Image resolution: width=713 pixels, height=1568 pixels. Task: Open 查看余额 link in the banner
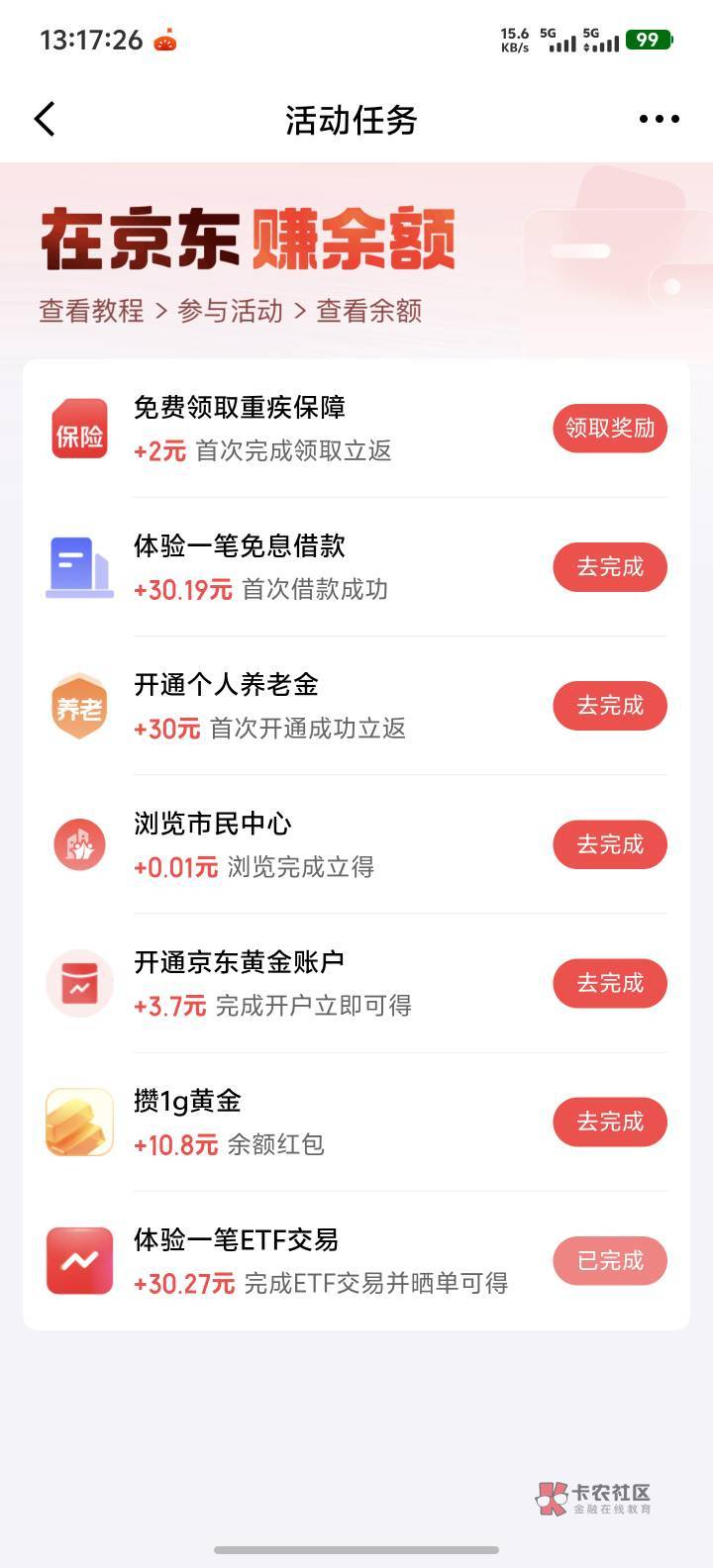(368, 311)
